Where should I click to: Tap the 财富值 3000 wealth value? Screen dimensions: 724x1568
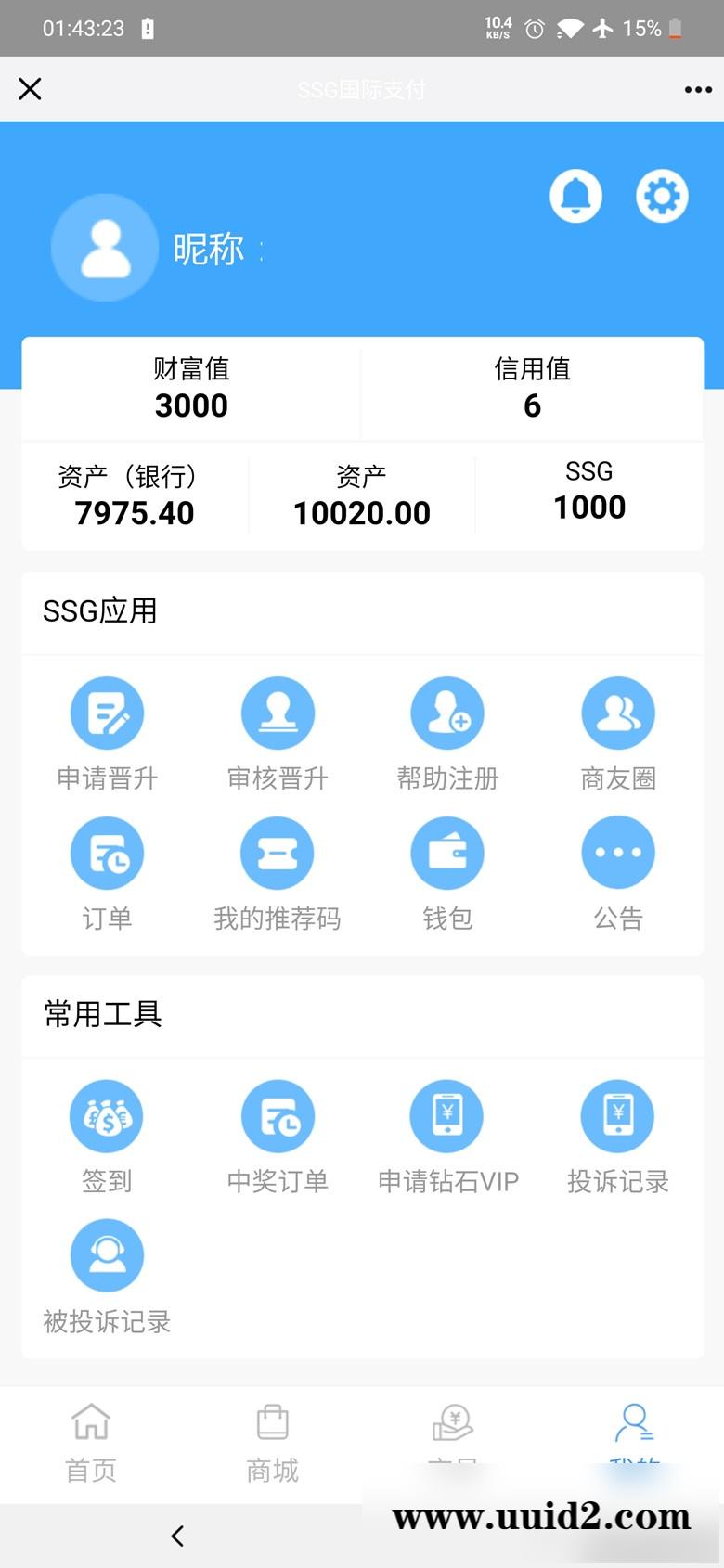189,390
